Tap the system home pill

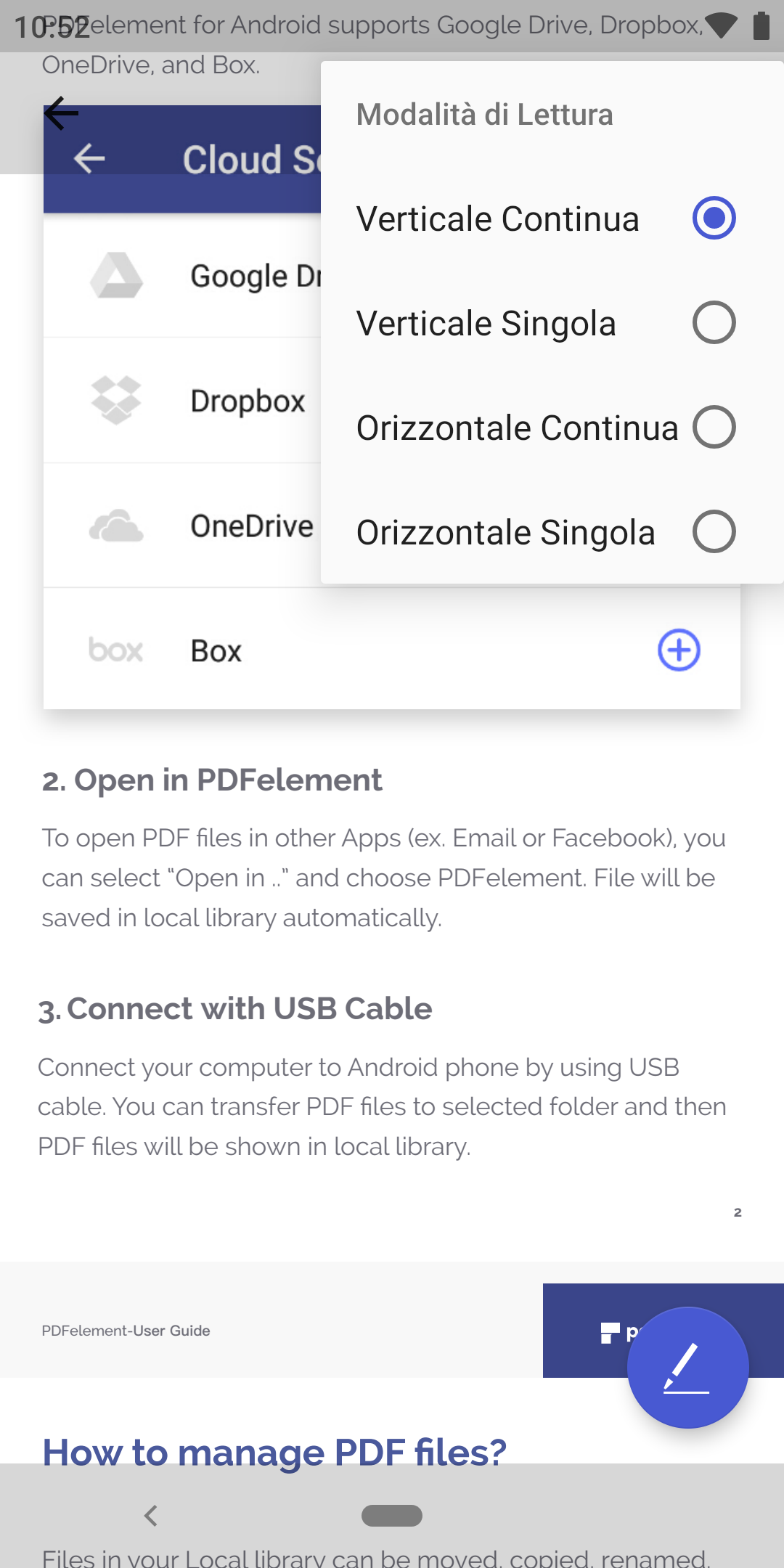click(392, 1516)
